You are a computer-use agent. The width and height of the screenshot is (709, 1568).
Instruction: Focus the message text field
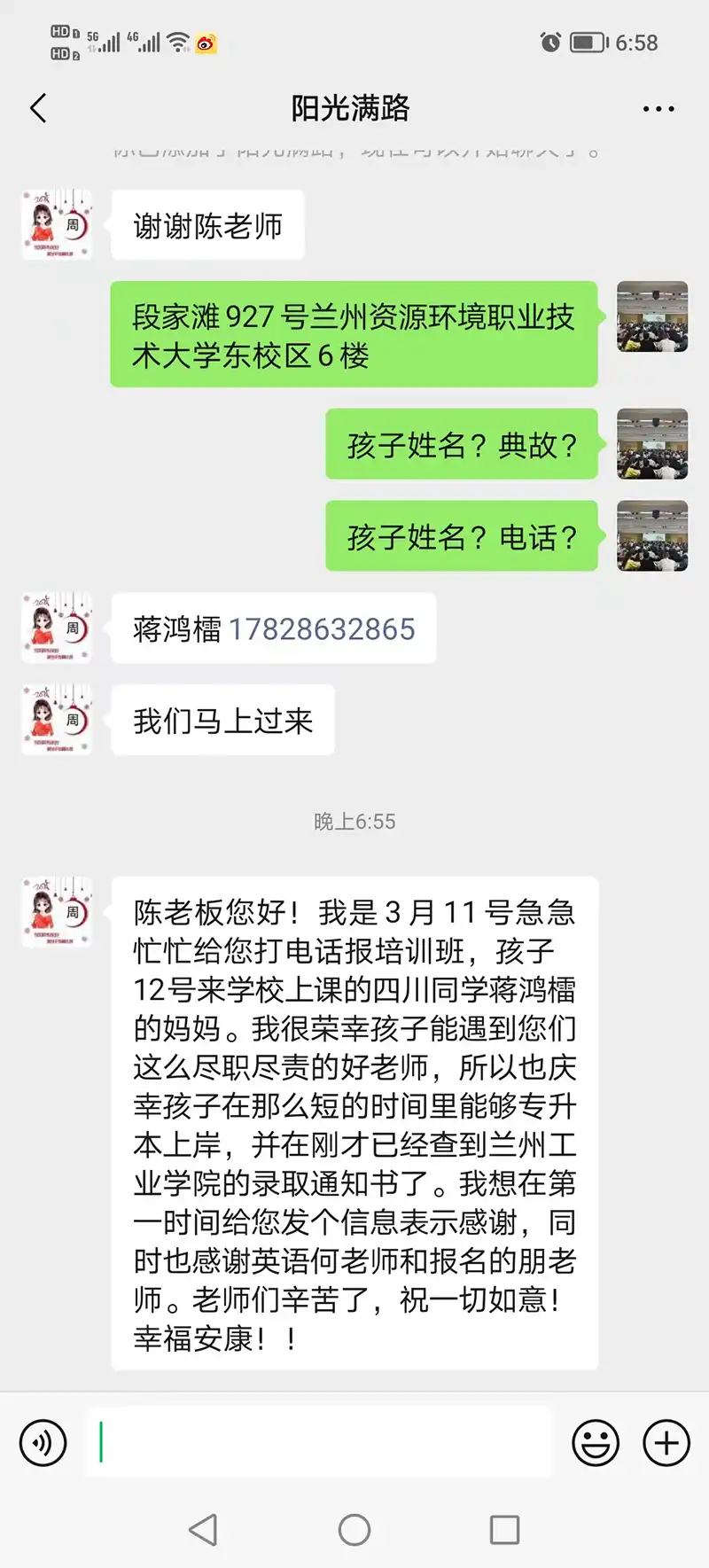319,1442
